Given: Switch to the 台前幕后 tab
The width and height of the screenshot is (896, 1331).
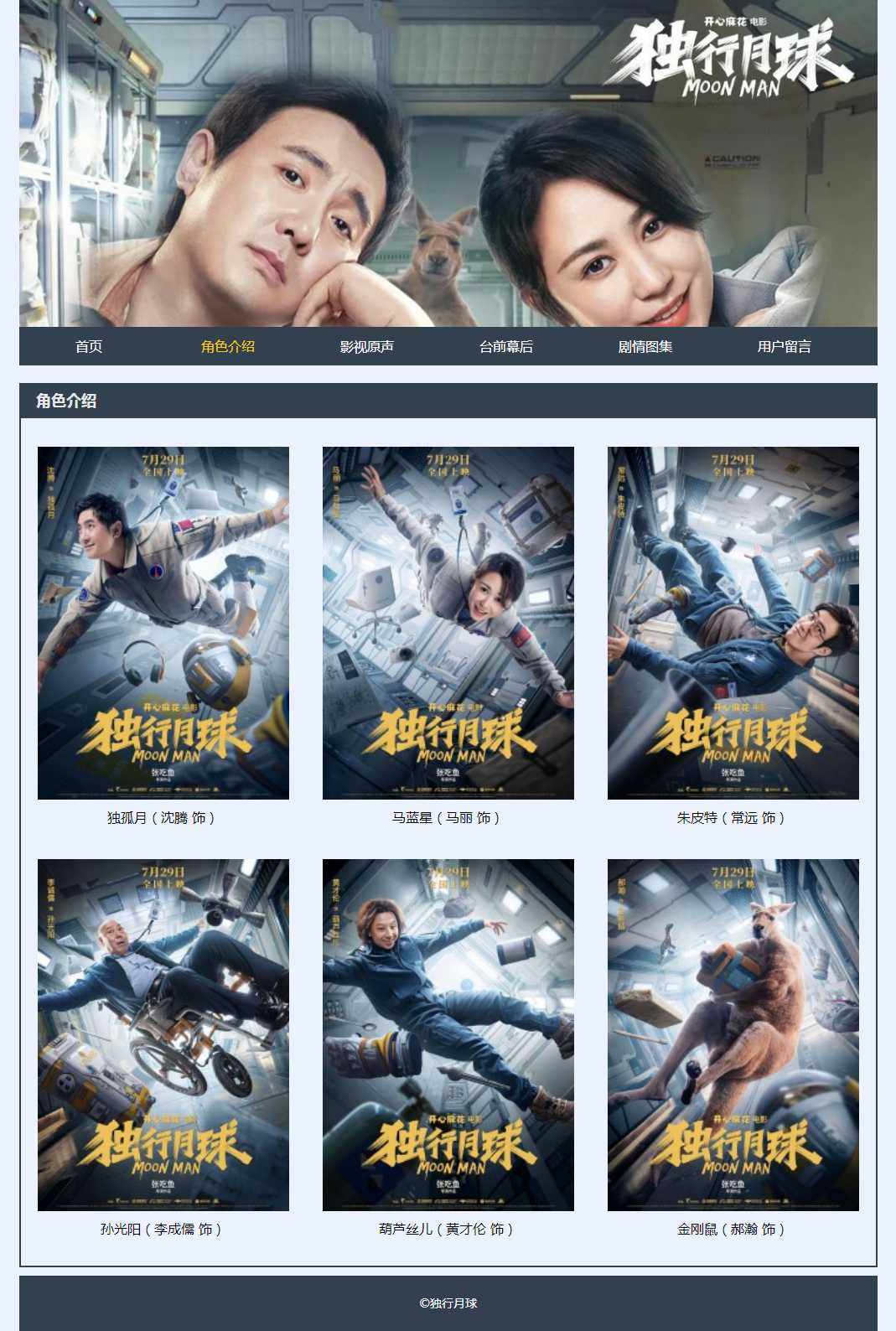Looking at the screenshot, I should 506,346.
